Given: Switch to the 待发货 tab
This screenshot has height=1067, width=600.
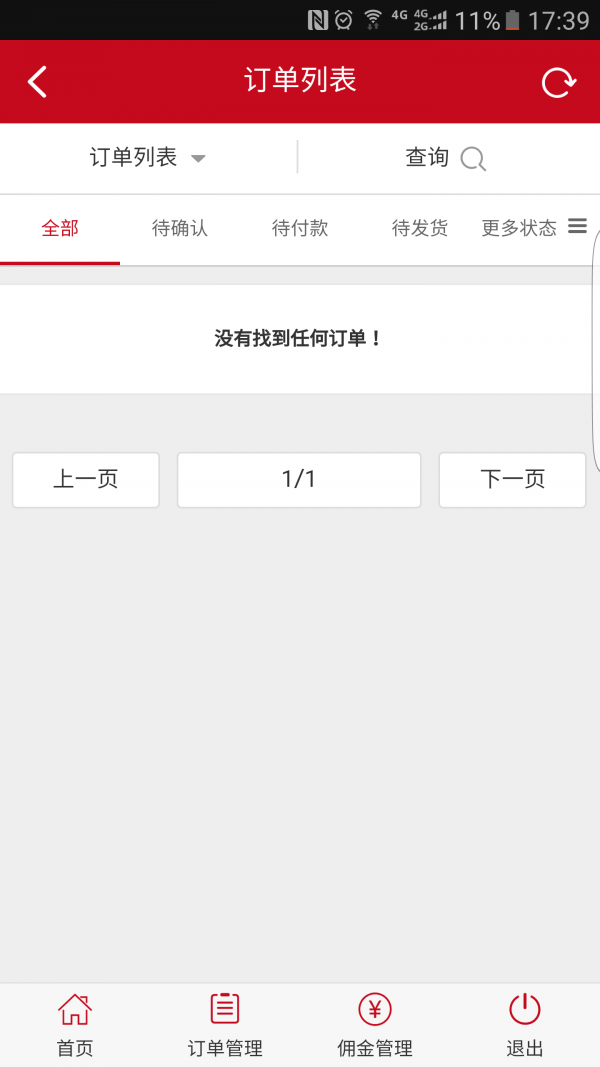Looking at the screenshot, I should (x=420, y=229).
